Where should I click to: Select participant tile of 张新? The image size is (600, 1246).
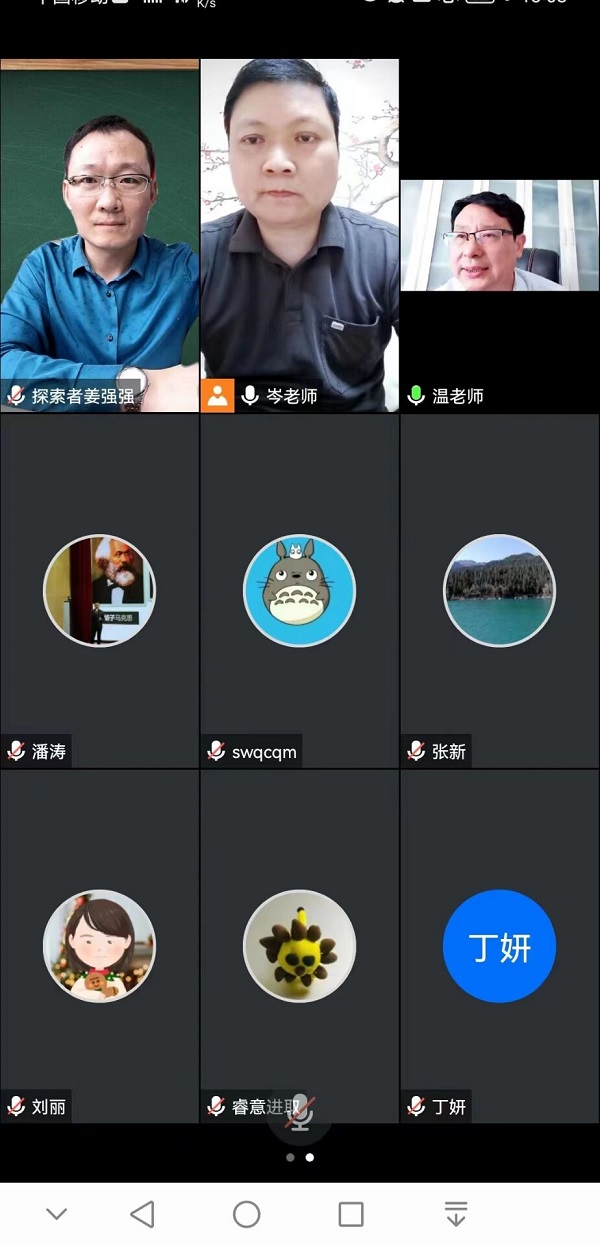499,590
